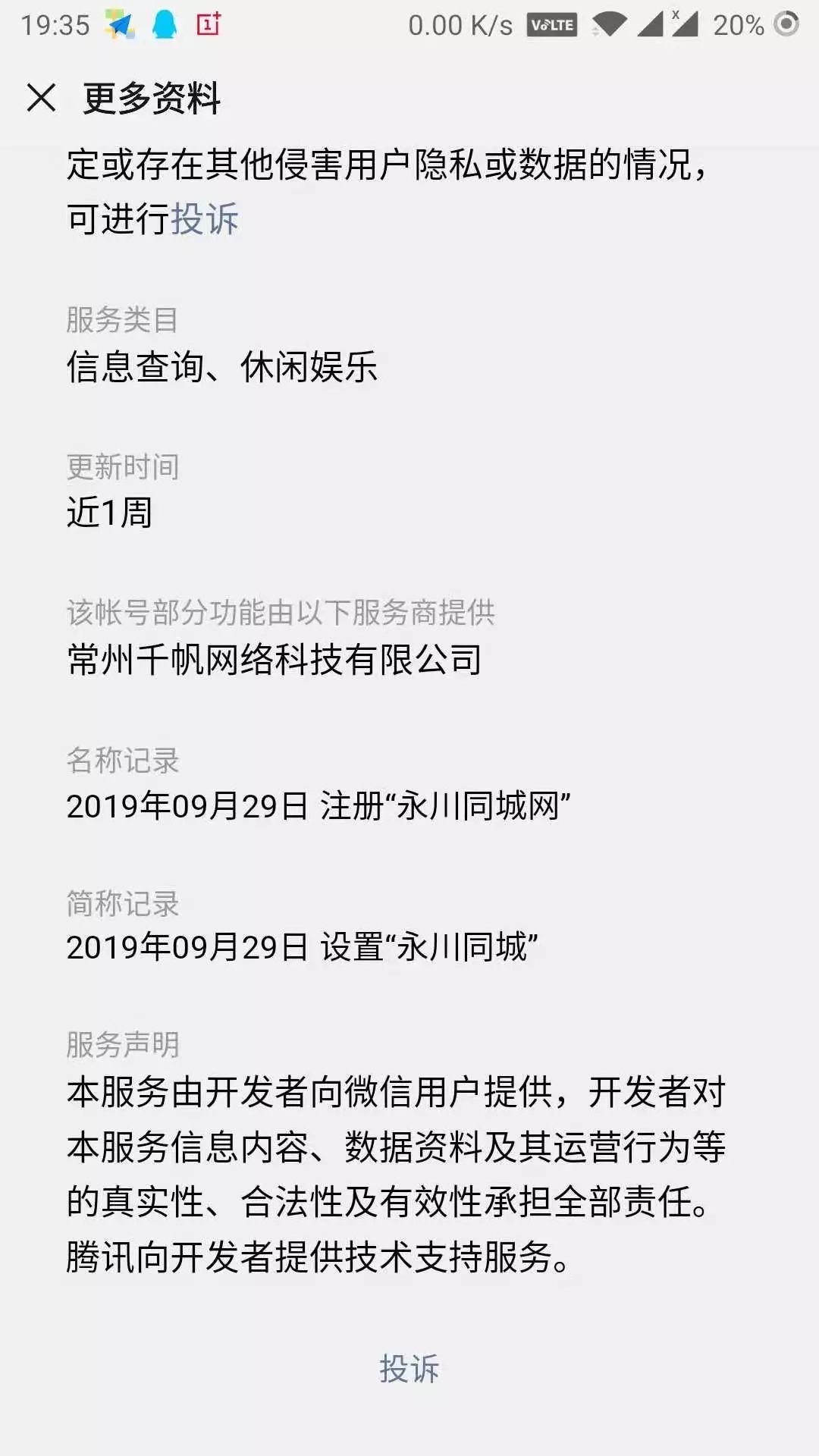The height and width of the screenshot is (1456, 819).
Task: Close the 更多资料 page
Action: tap(41, 98)
